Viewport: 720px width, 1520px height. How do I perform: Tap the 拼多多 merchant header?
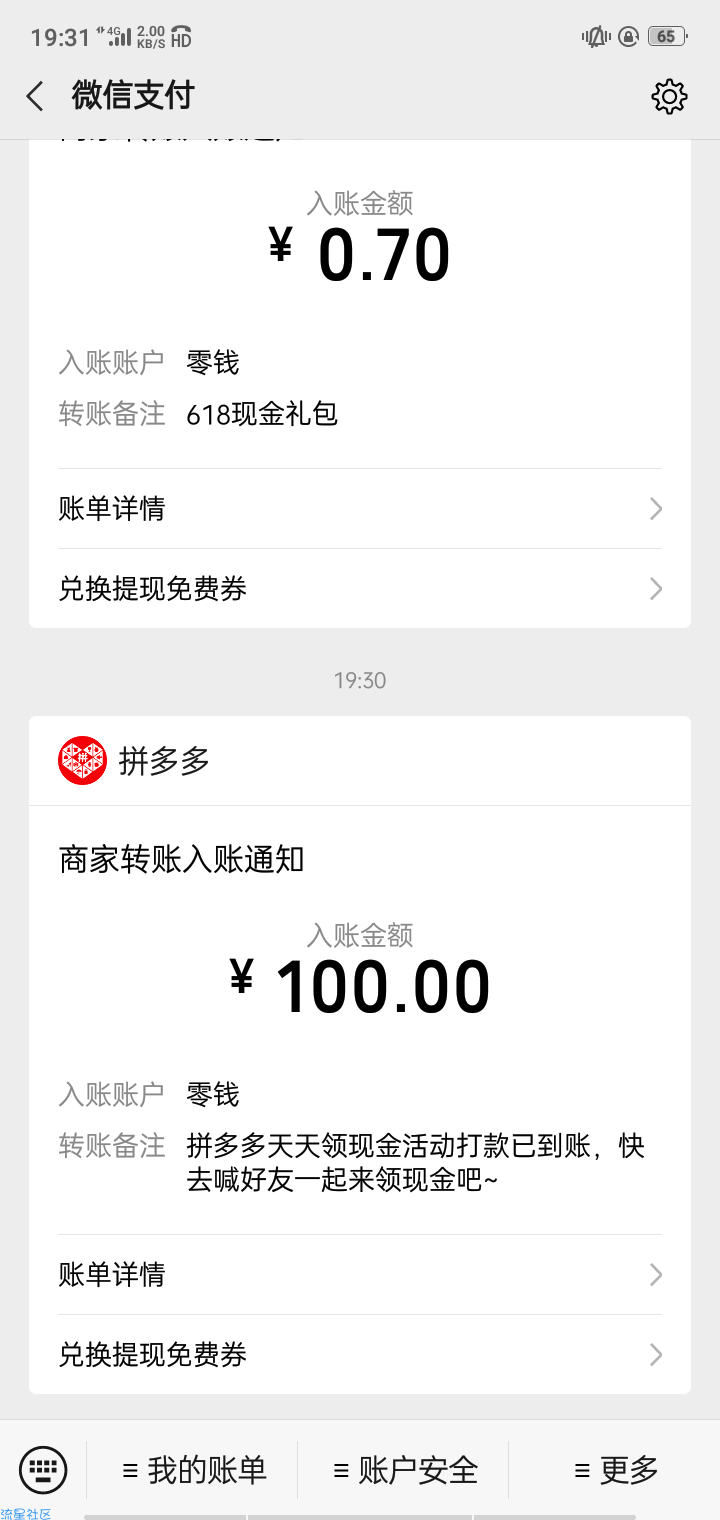pyautogui.click(x=360, y=761)
